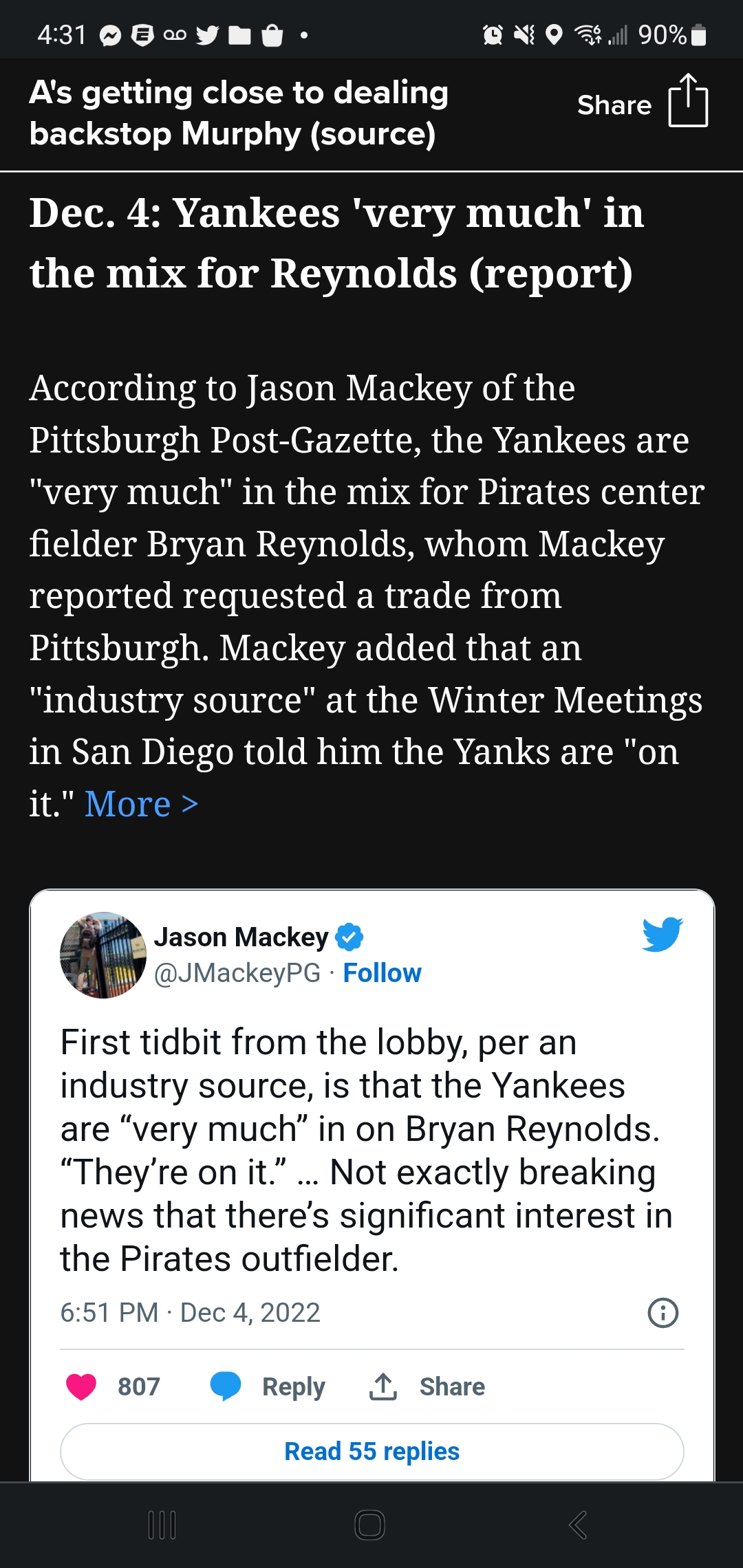
Task: Open the More link about Reynolds
Action: [x=141, y=803]
